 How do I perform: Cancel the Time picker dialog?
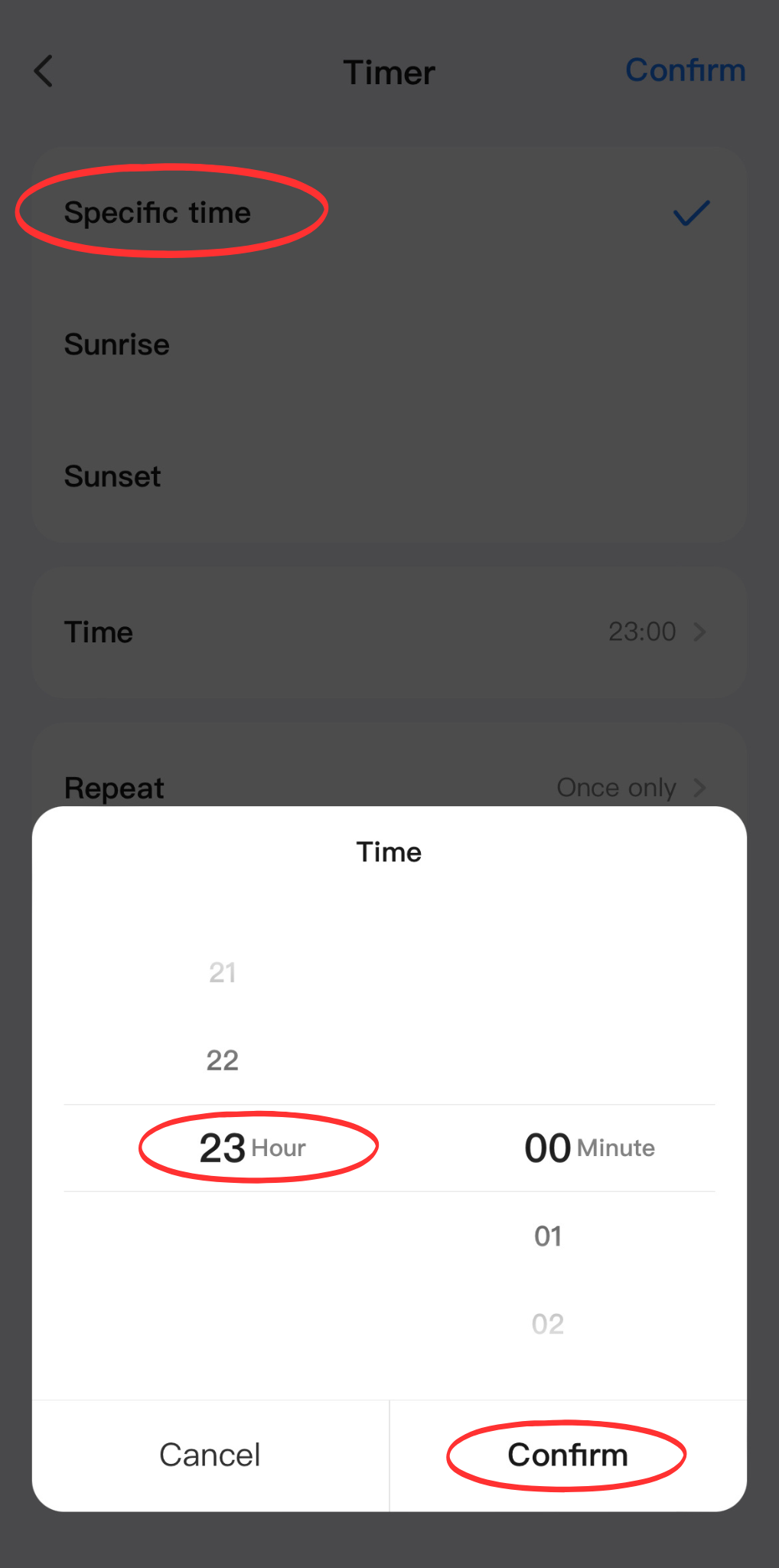click(x=210, y=1455)
